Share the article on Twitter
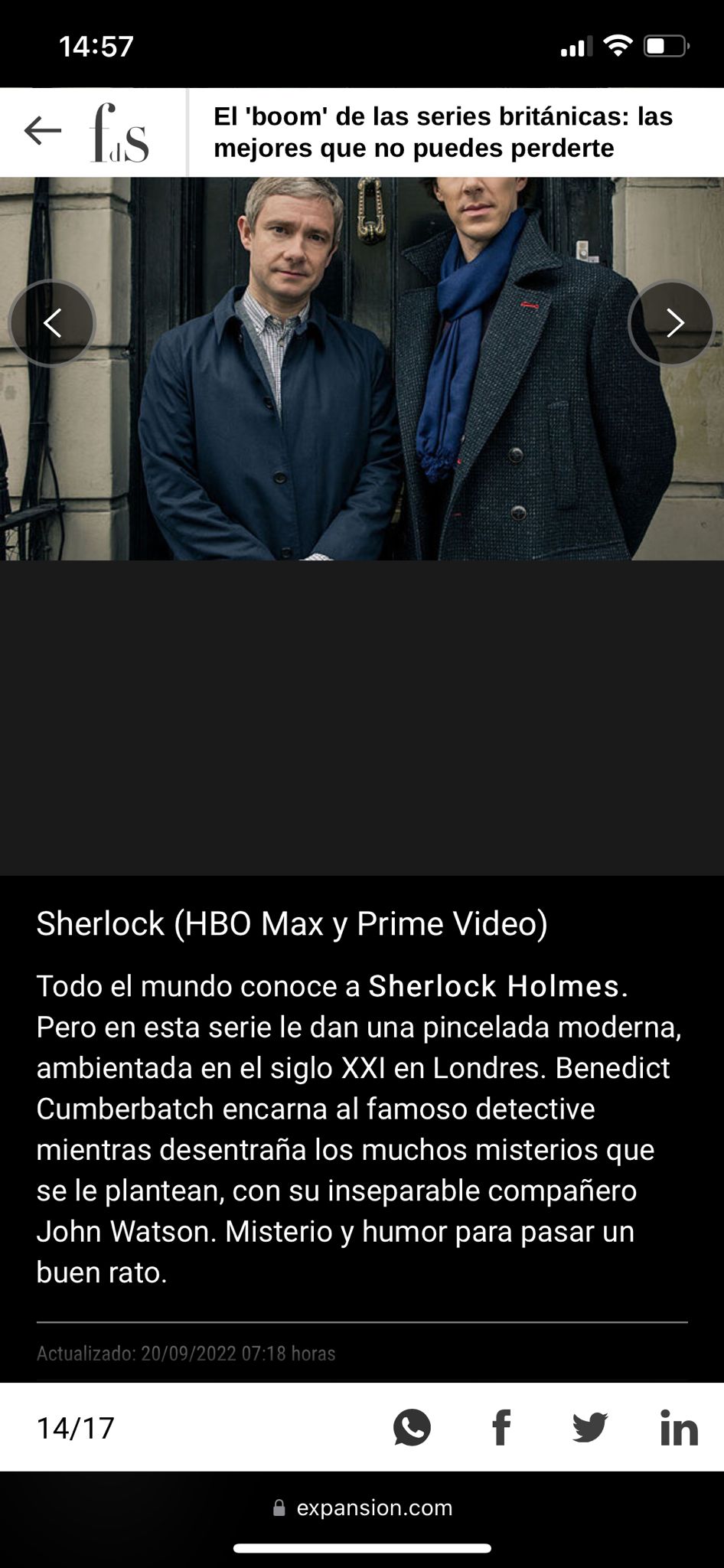The width and height of the screenshot is (724, 1568). click(x=590, y=1428)
